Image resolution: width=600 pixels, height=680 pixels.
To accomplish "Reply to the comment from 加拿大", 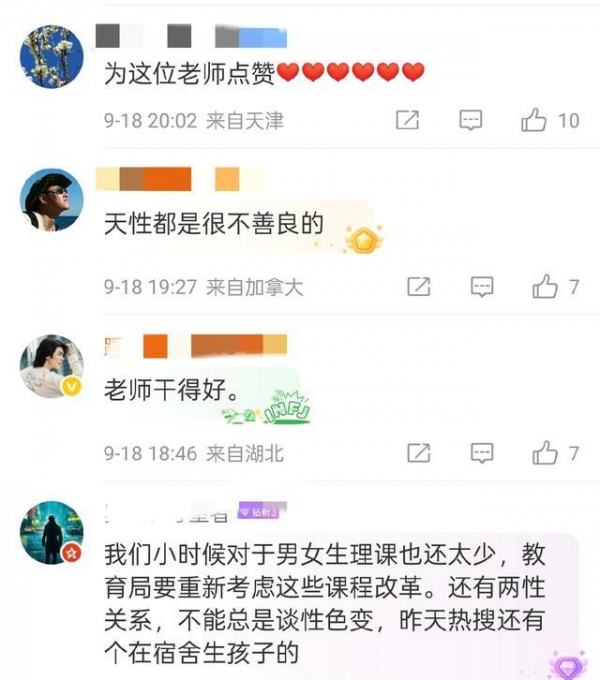I will coord(481,287).
